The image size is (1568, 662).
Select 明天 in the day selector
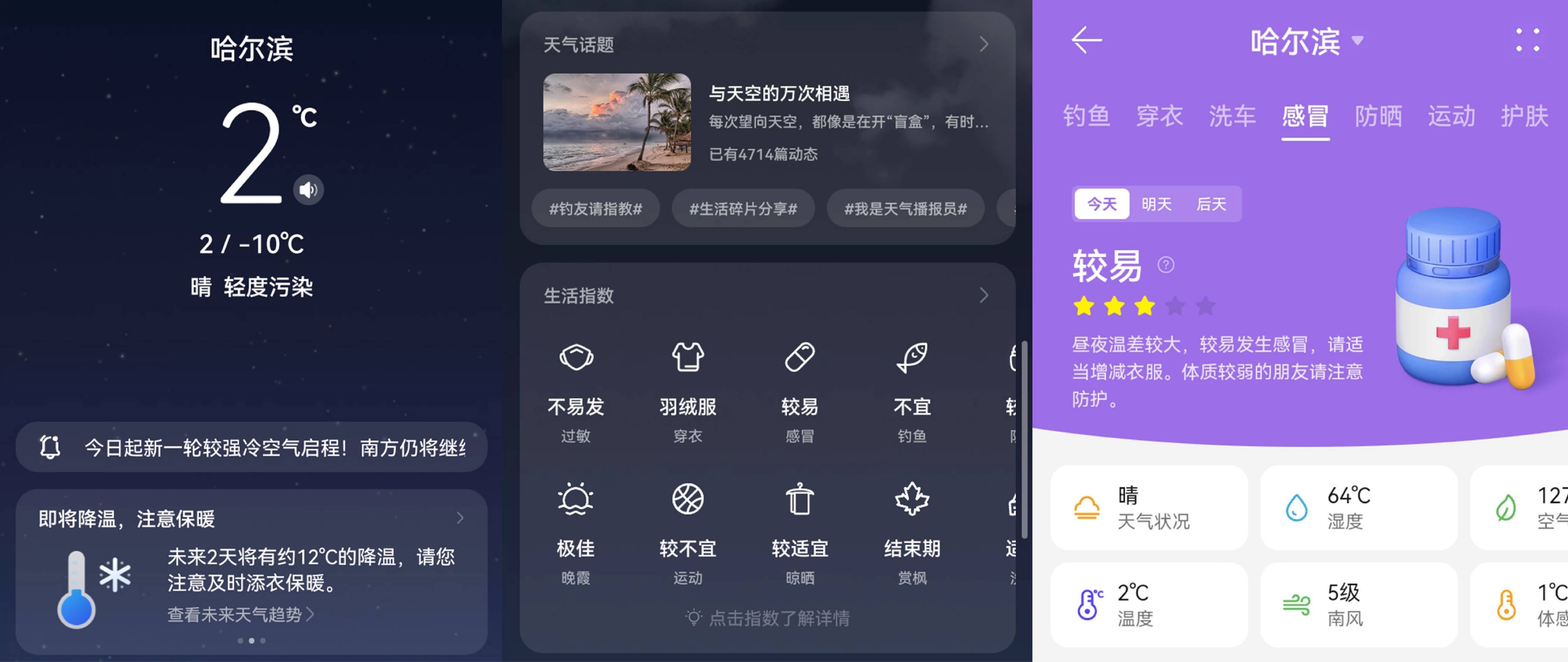point(1156,205)
